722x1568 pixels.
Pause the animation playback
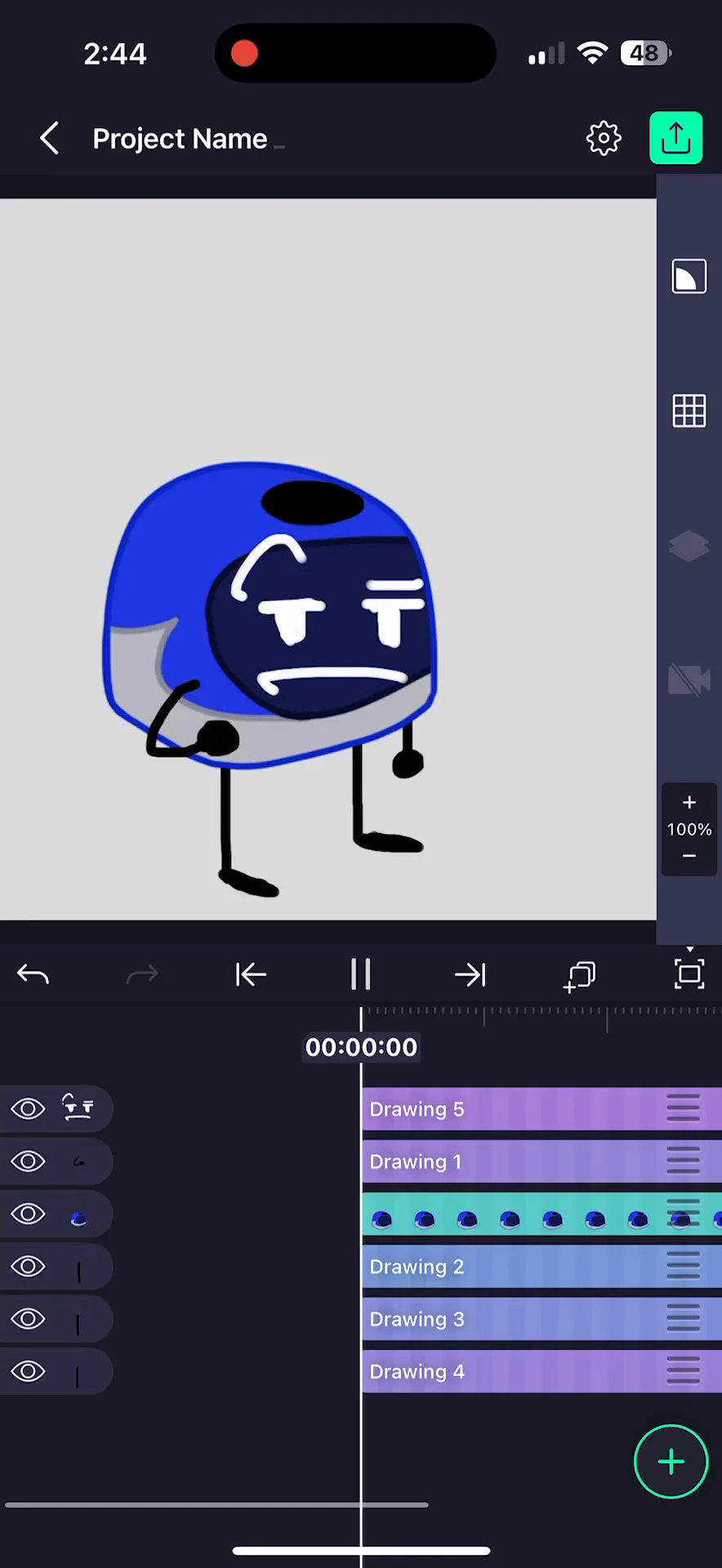pyautogui.click(x=360, y=974)
